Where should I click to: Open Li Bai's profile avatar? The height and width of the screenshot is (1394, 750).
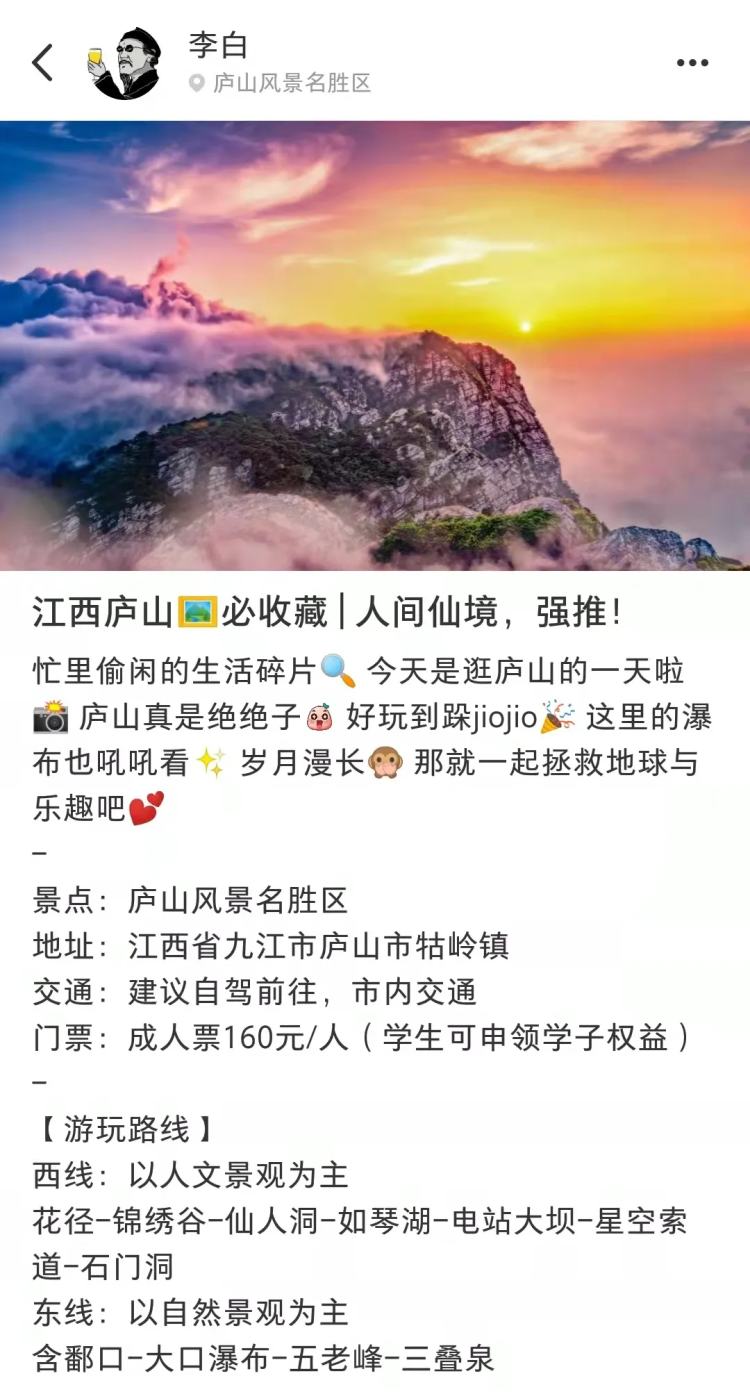[127, 62]
